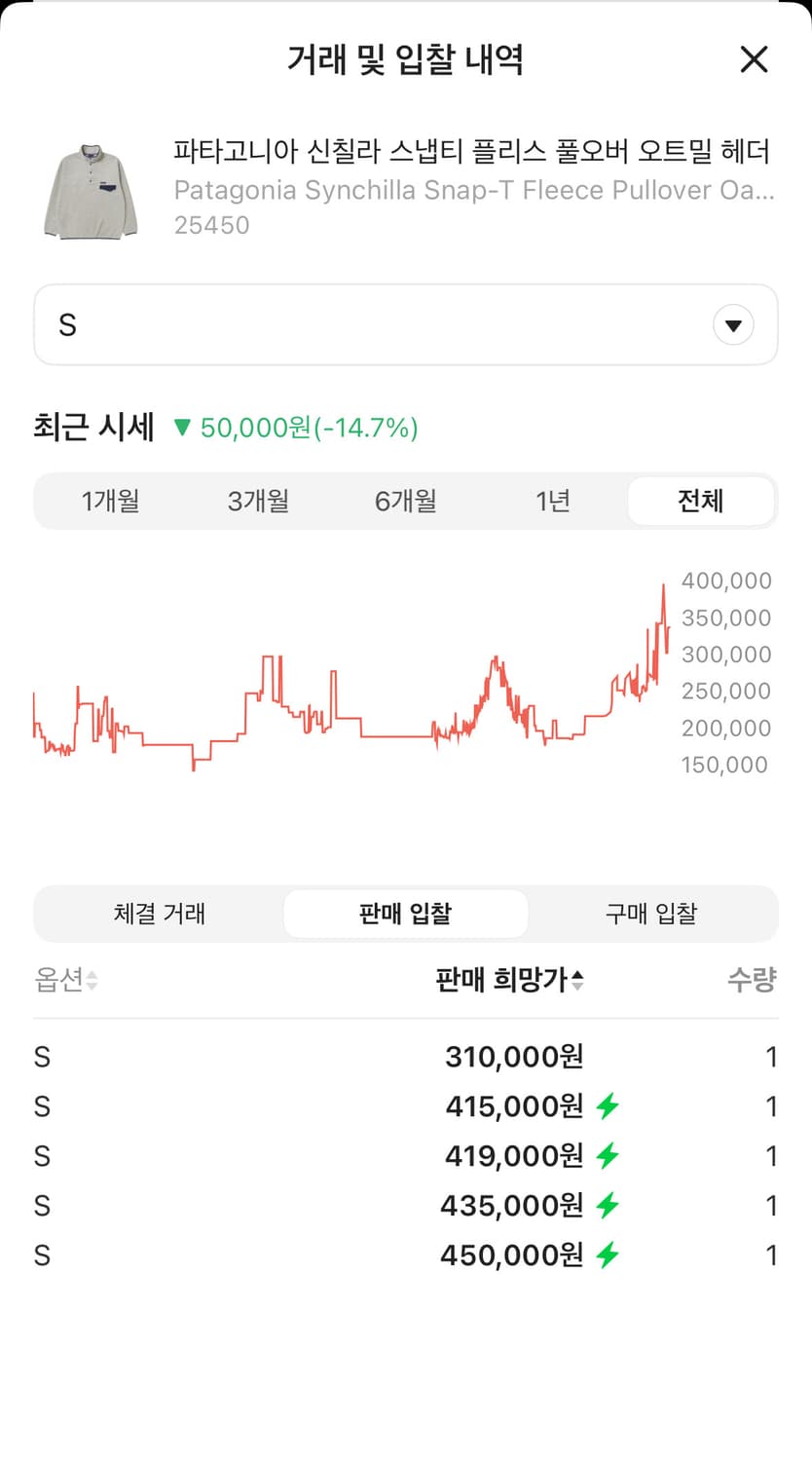
Task: Enable the 전체 period view
Action: [701, 501]
